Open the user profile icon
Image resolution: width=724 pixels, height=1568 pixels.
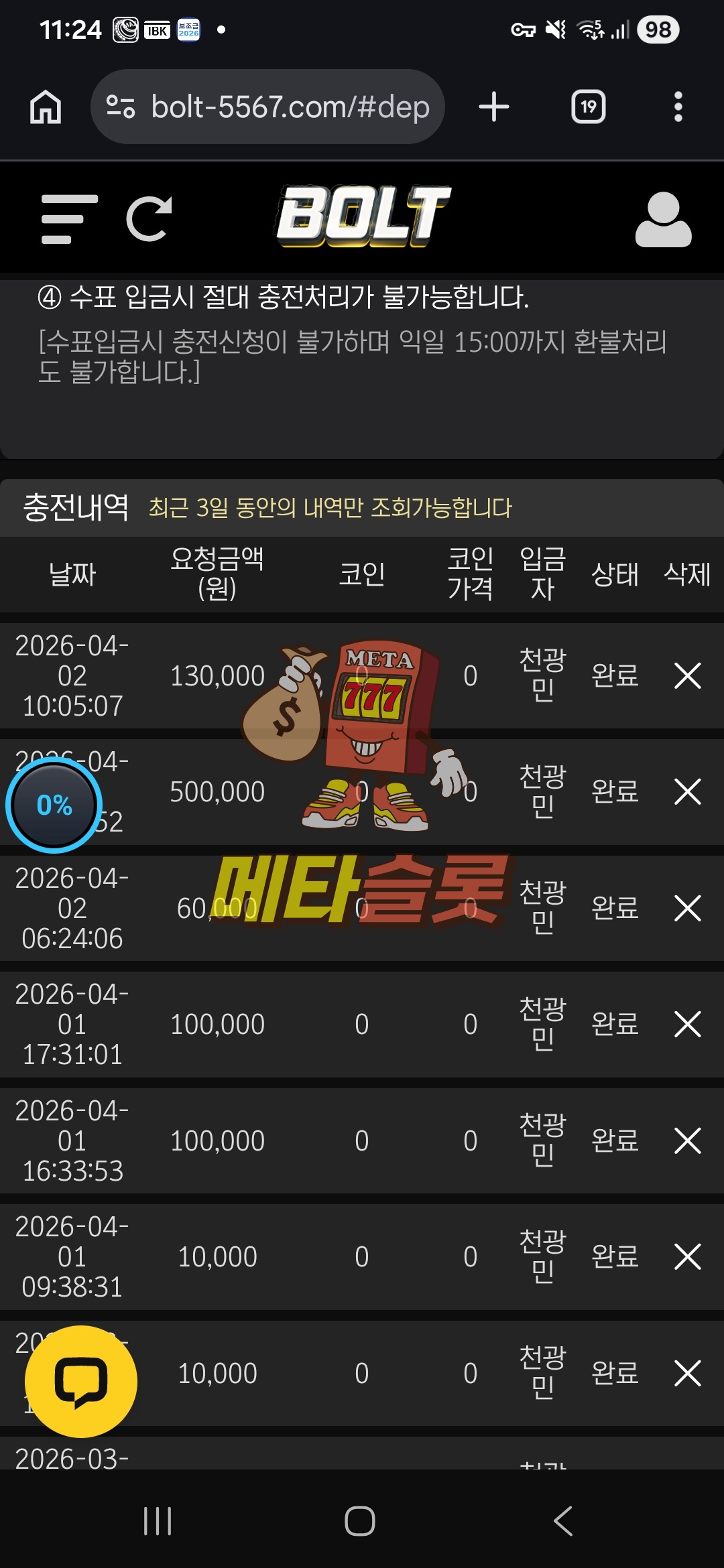[x=663, y=219]
